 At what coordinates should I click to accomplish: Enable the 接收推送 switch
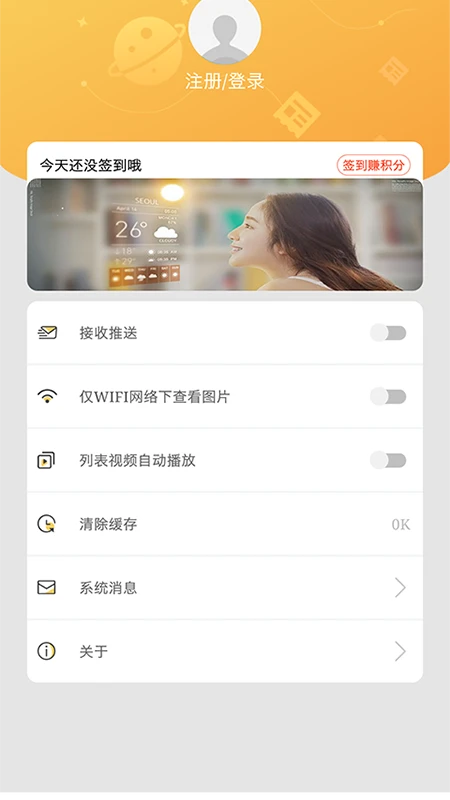pos(388,333)
